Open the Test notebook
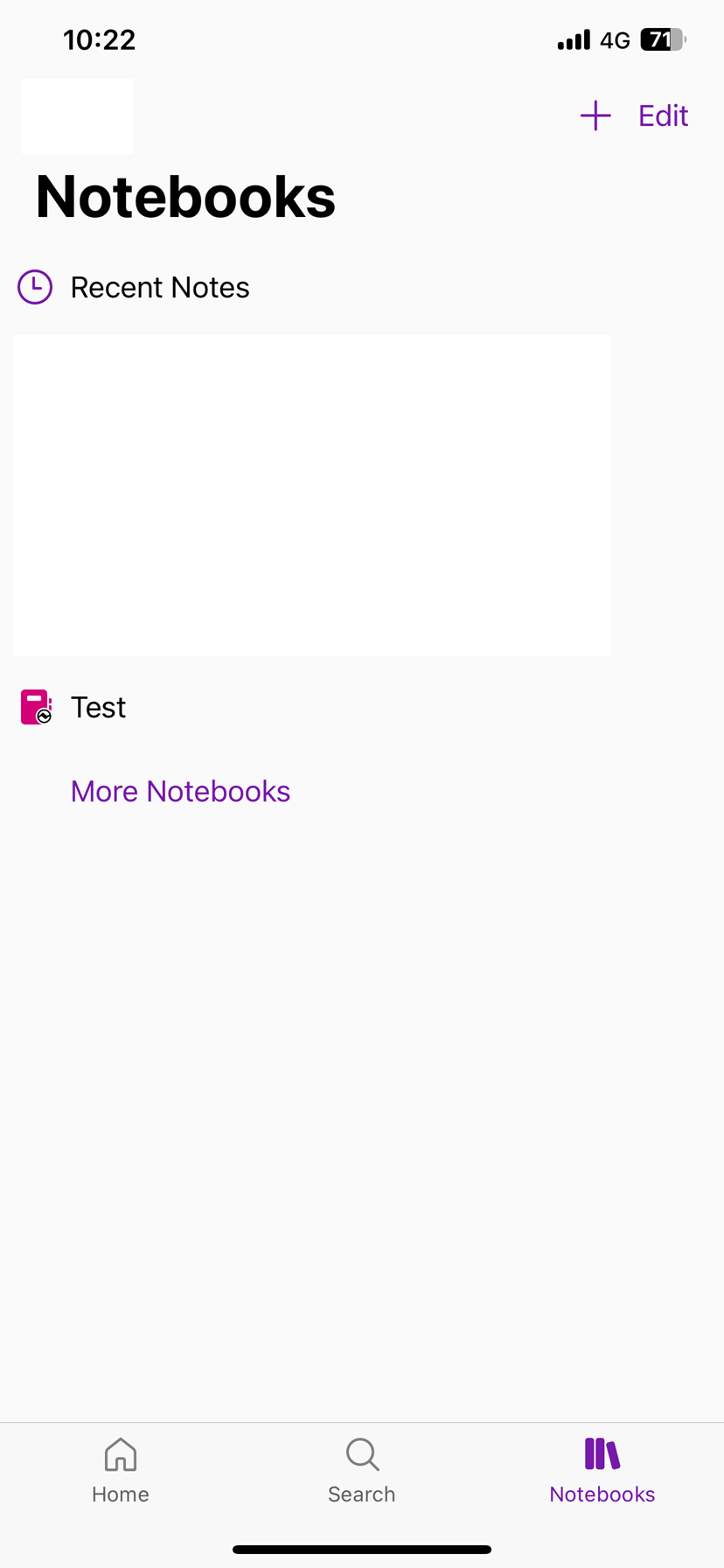The height and width of the screenshot is (1568, 724). pyautogui.click(x=98, y=707)
